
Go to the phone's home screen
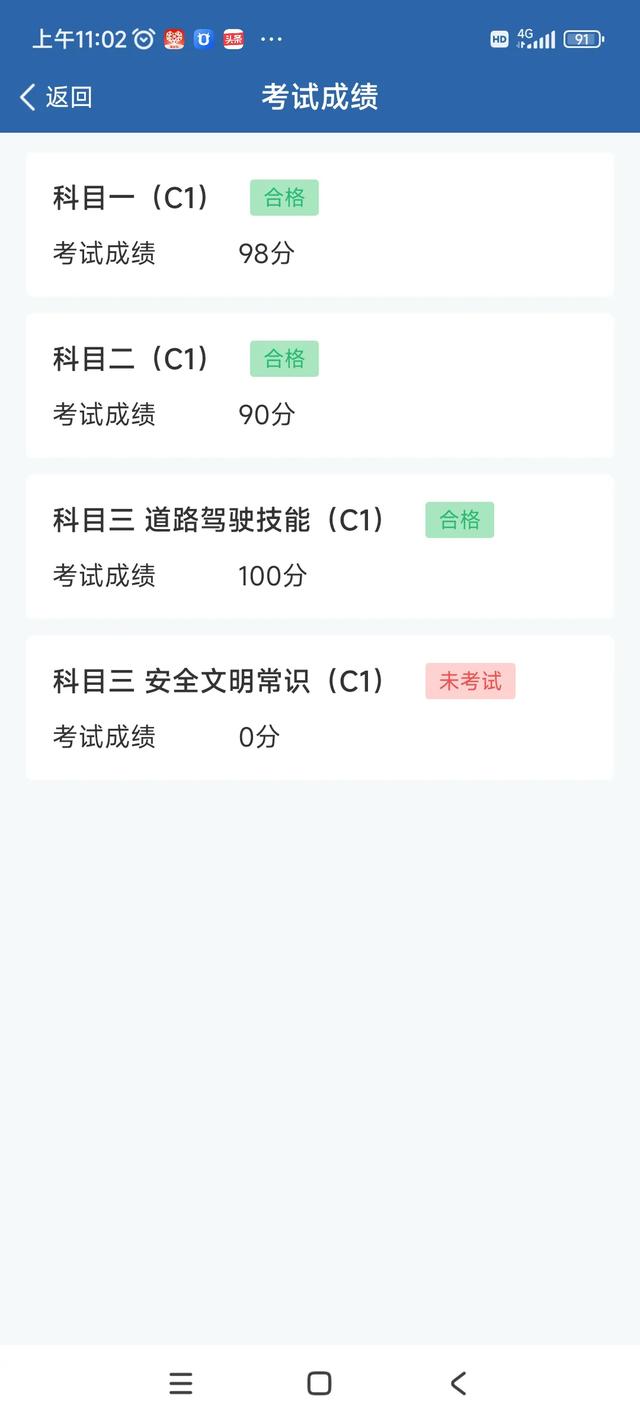point(319,1383)
